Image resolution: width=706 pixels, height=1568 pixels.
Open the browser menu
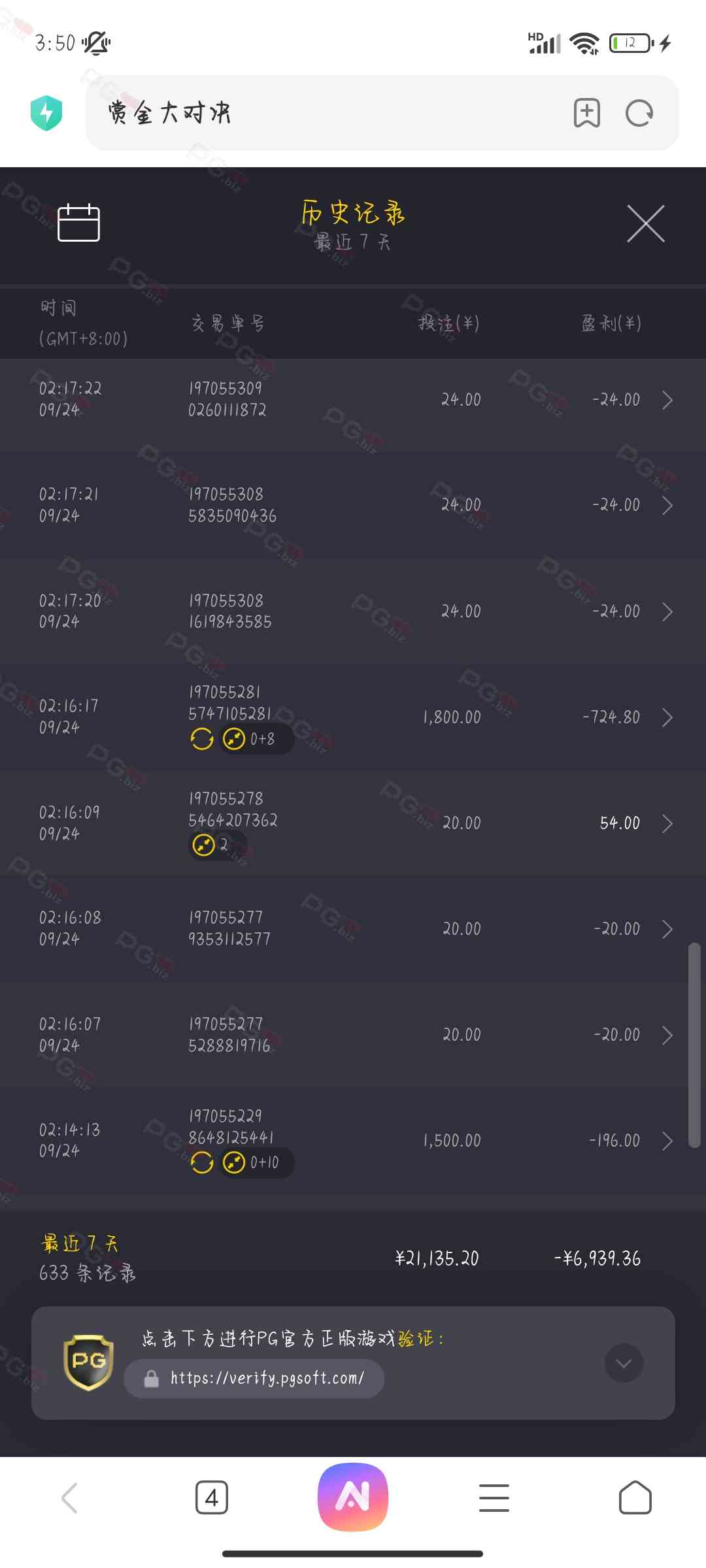click(494, 1497)
